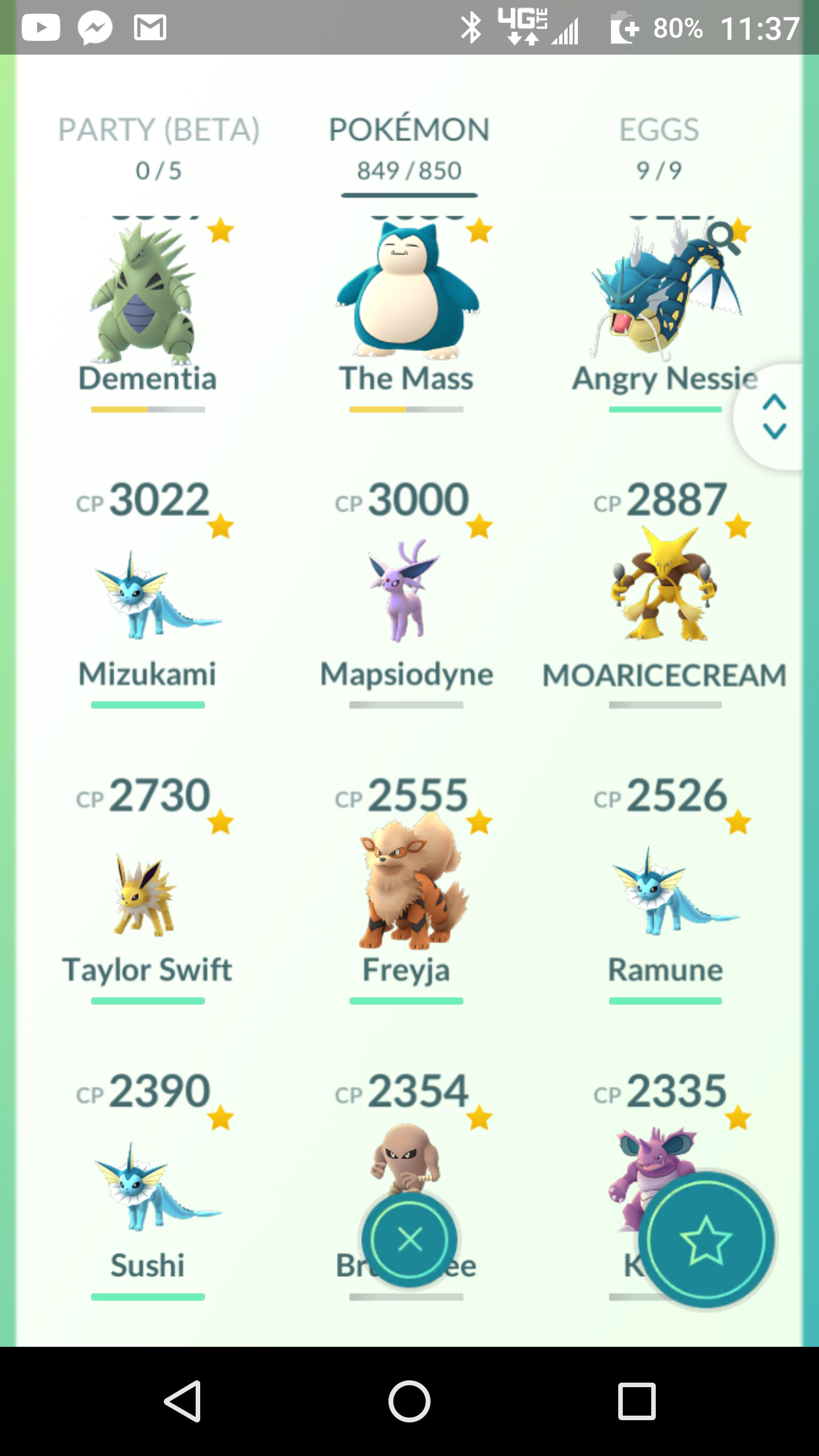This screenshot has width=819, height=1456.
Task: Switch to the Party (Beta) tab
Action: coord(159,148)
